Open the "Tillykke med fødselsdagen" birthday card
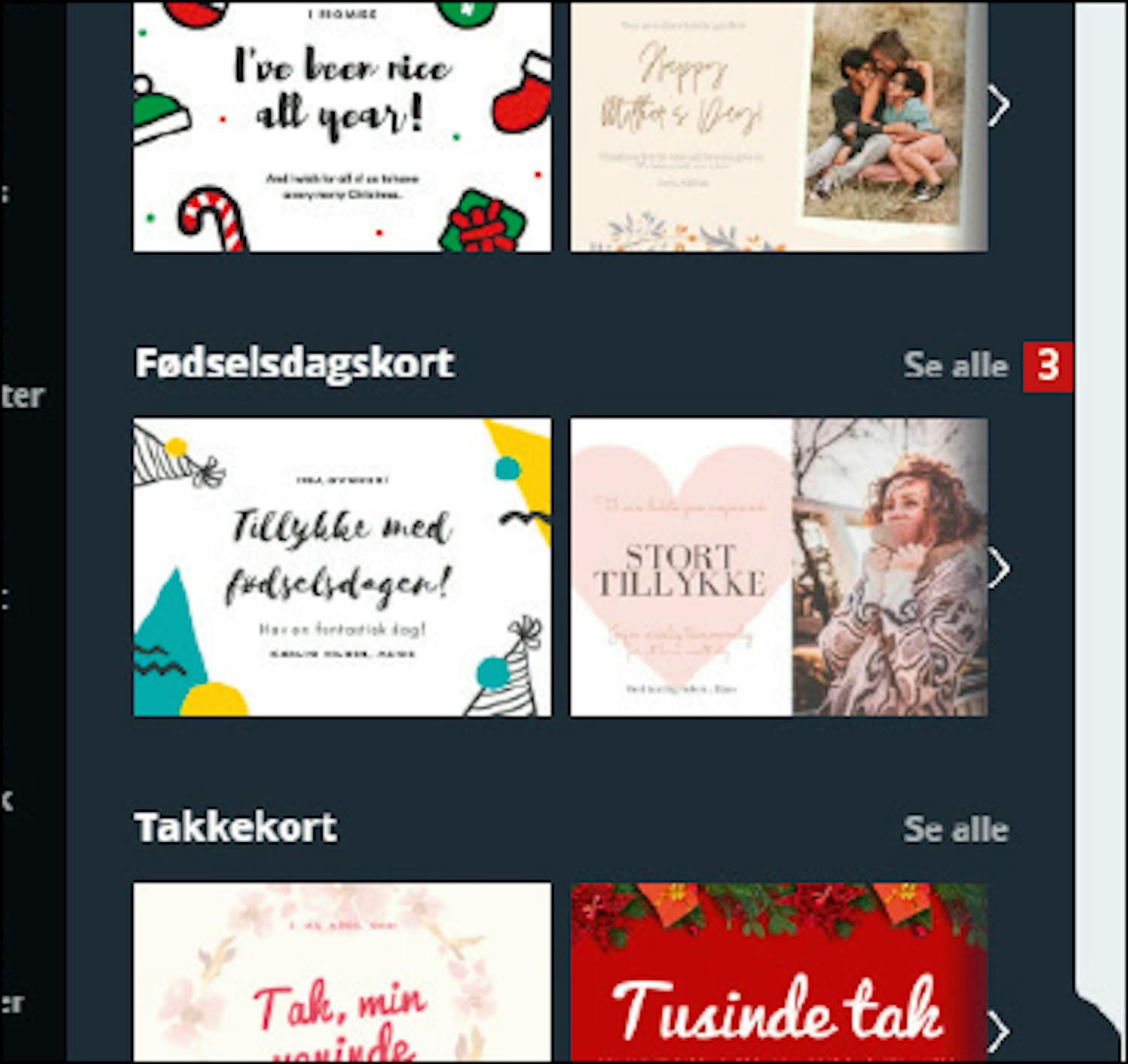 click(342, 567)
